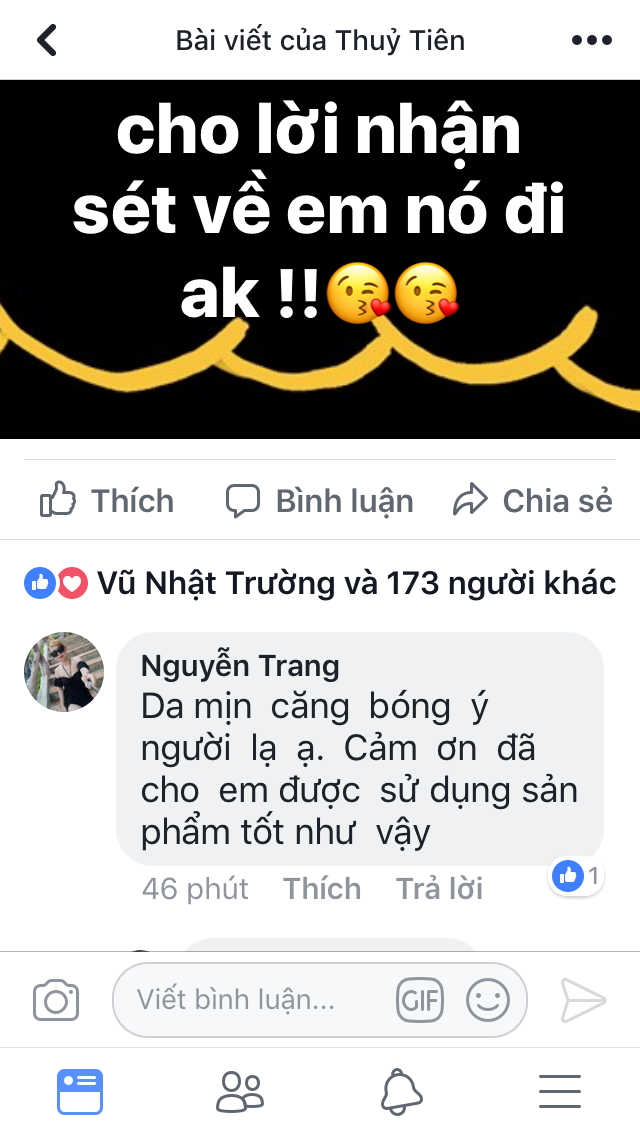Switch to the Friends tab
Image resolution: width=640 pixels, height=1136 pixels.
240,1092
